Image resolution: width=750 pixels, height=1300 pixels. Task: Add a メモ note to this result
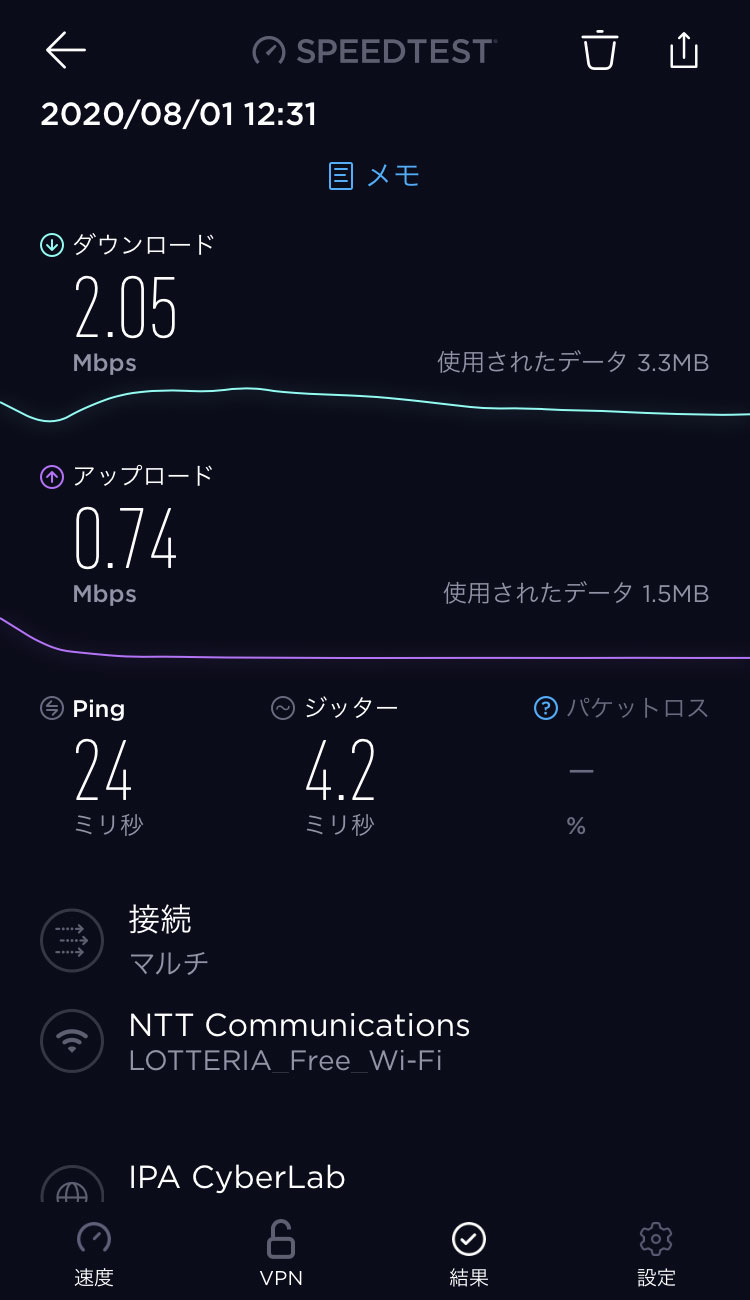point(375,175)
